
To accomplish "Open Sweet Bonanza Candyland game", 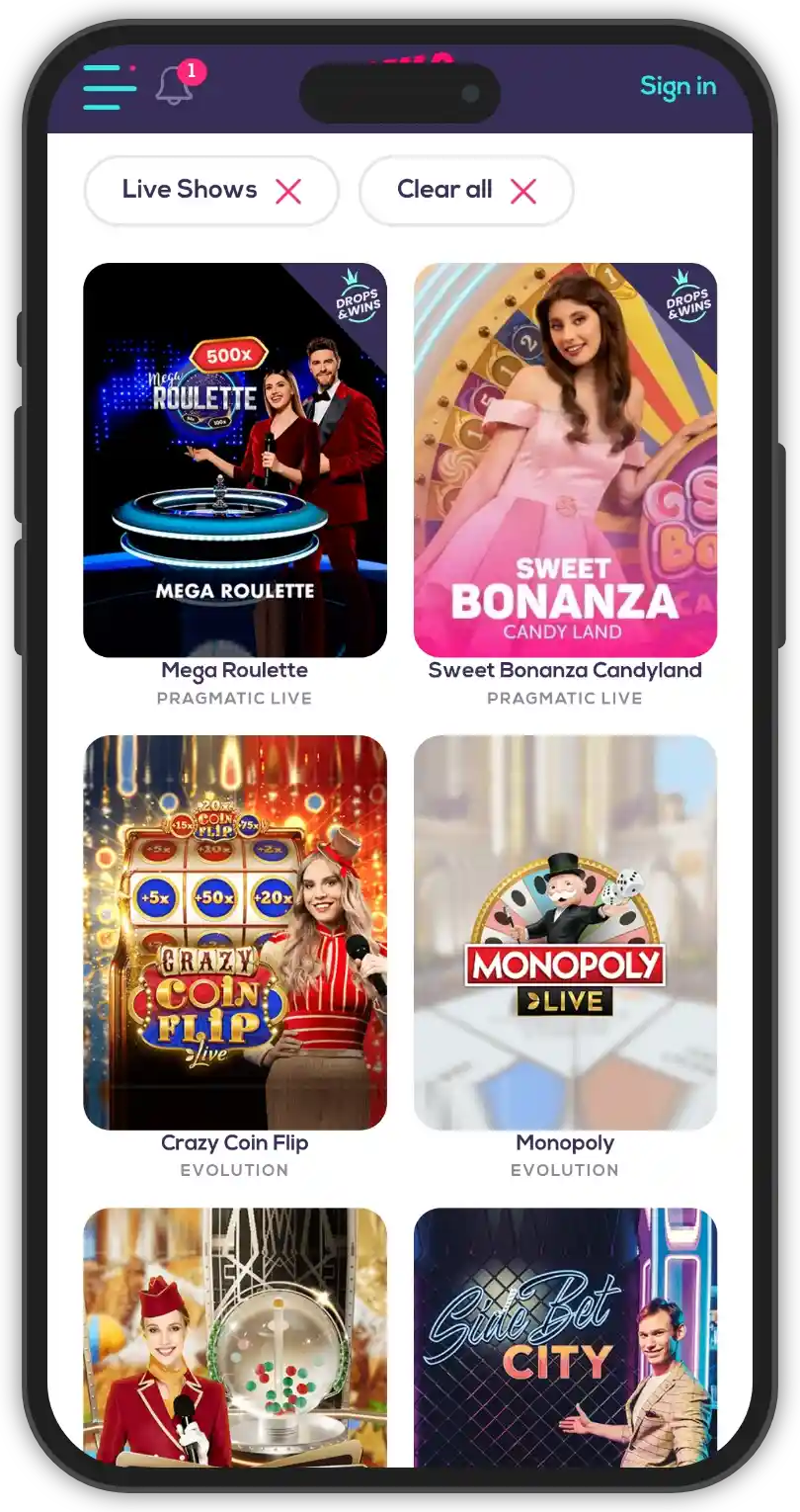I will (x=565, y=460).
